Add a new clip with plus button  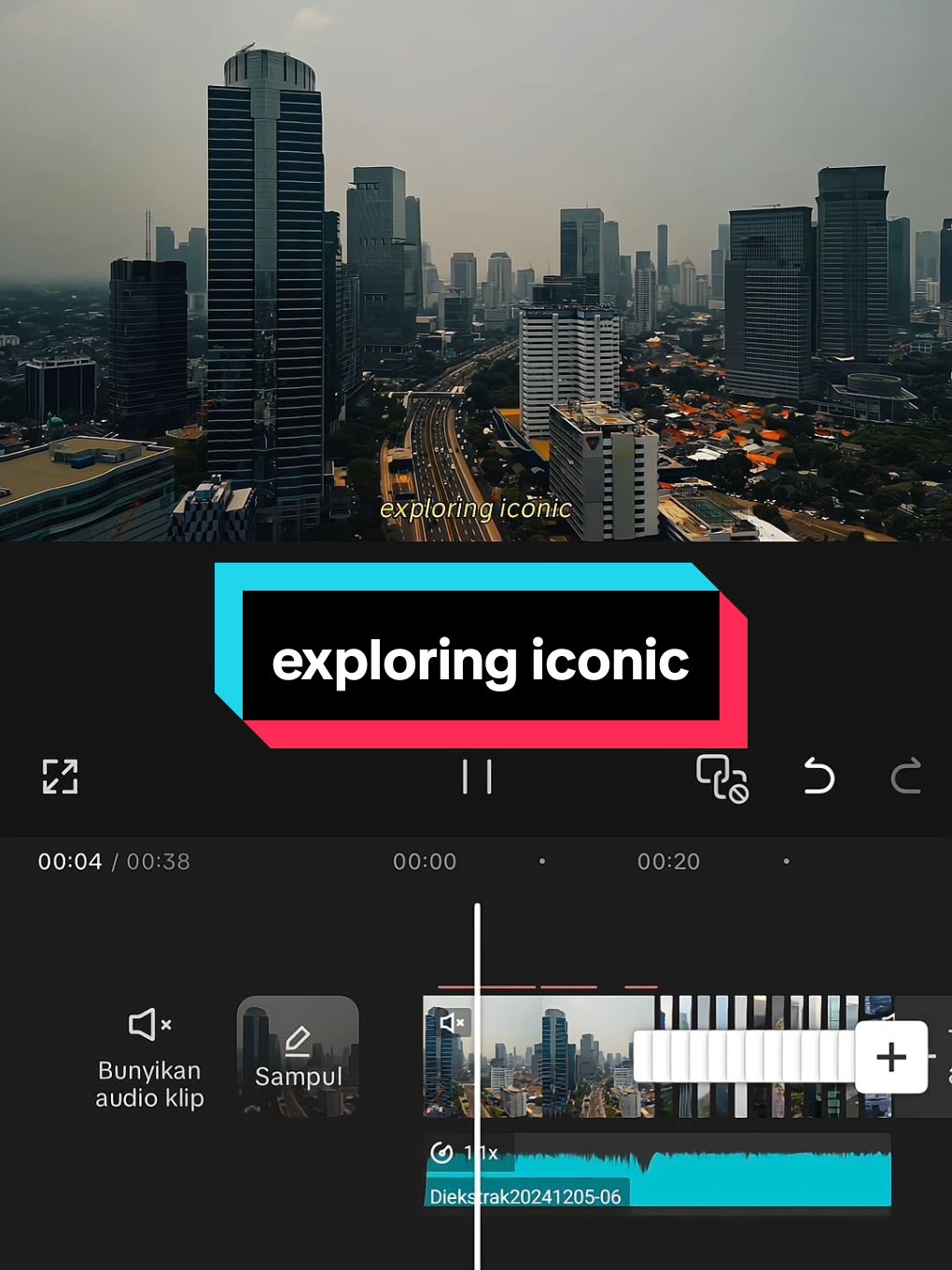click(891, 1056)
